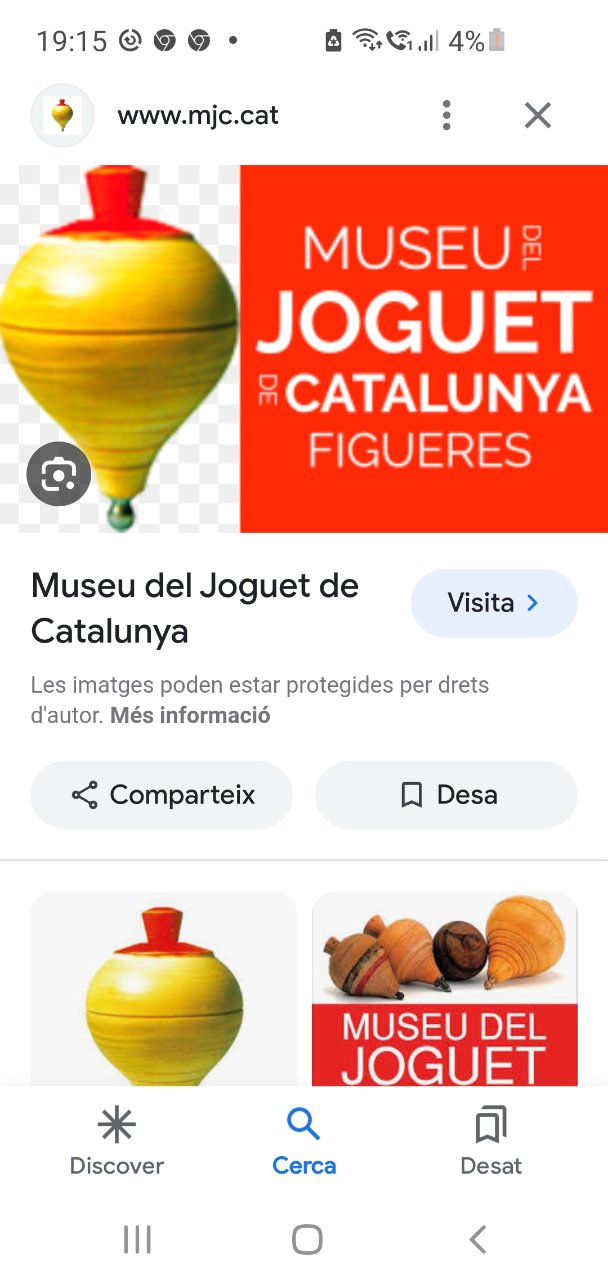The image size is (608, 1284).
Task: Open the Més informació link
Action: 190,716
